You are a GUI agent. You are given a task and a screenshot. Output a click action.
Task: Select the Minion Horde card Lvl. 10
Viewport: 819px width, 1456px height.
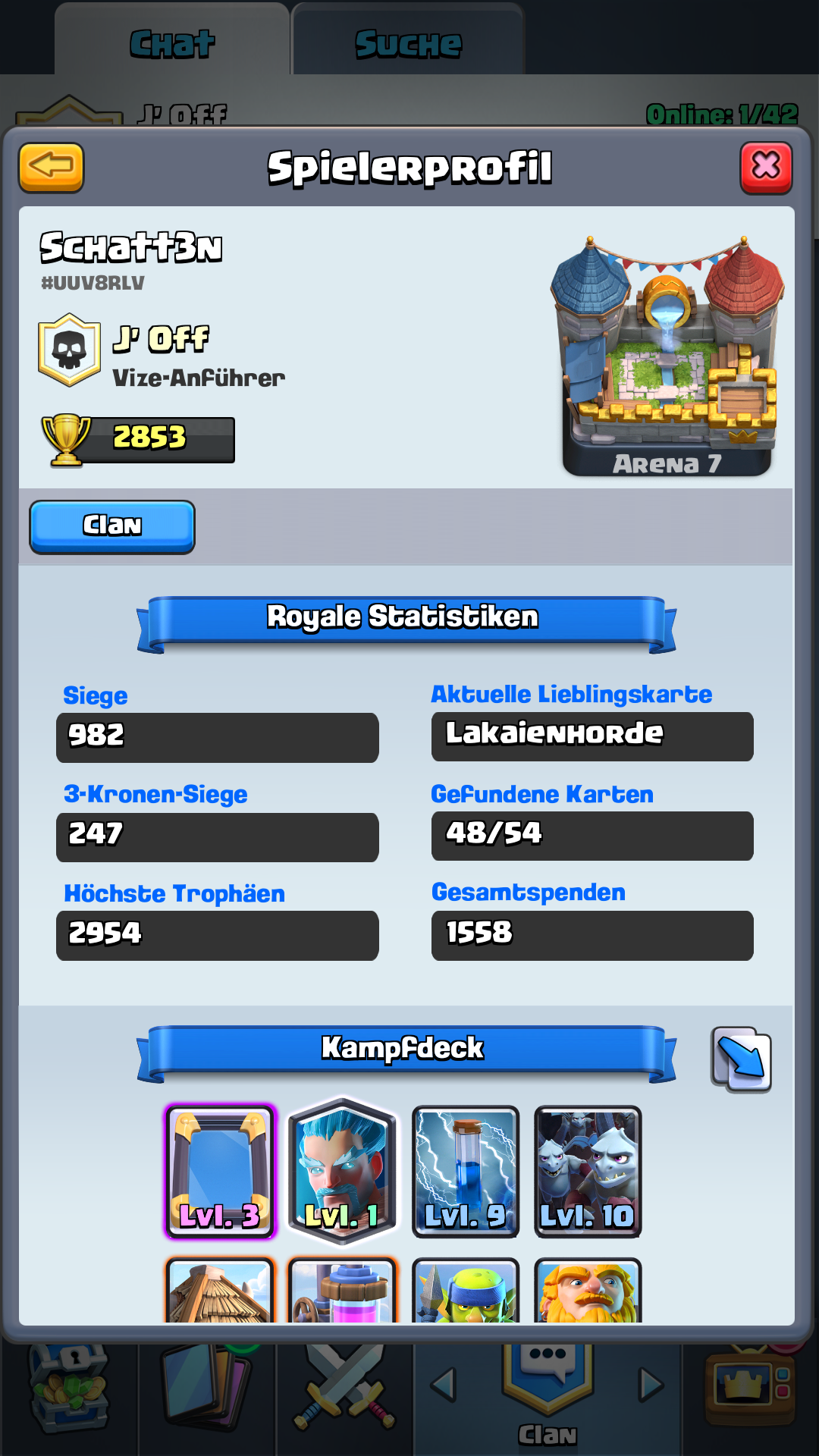[588, 1172]
